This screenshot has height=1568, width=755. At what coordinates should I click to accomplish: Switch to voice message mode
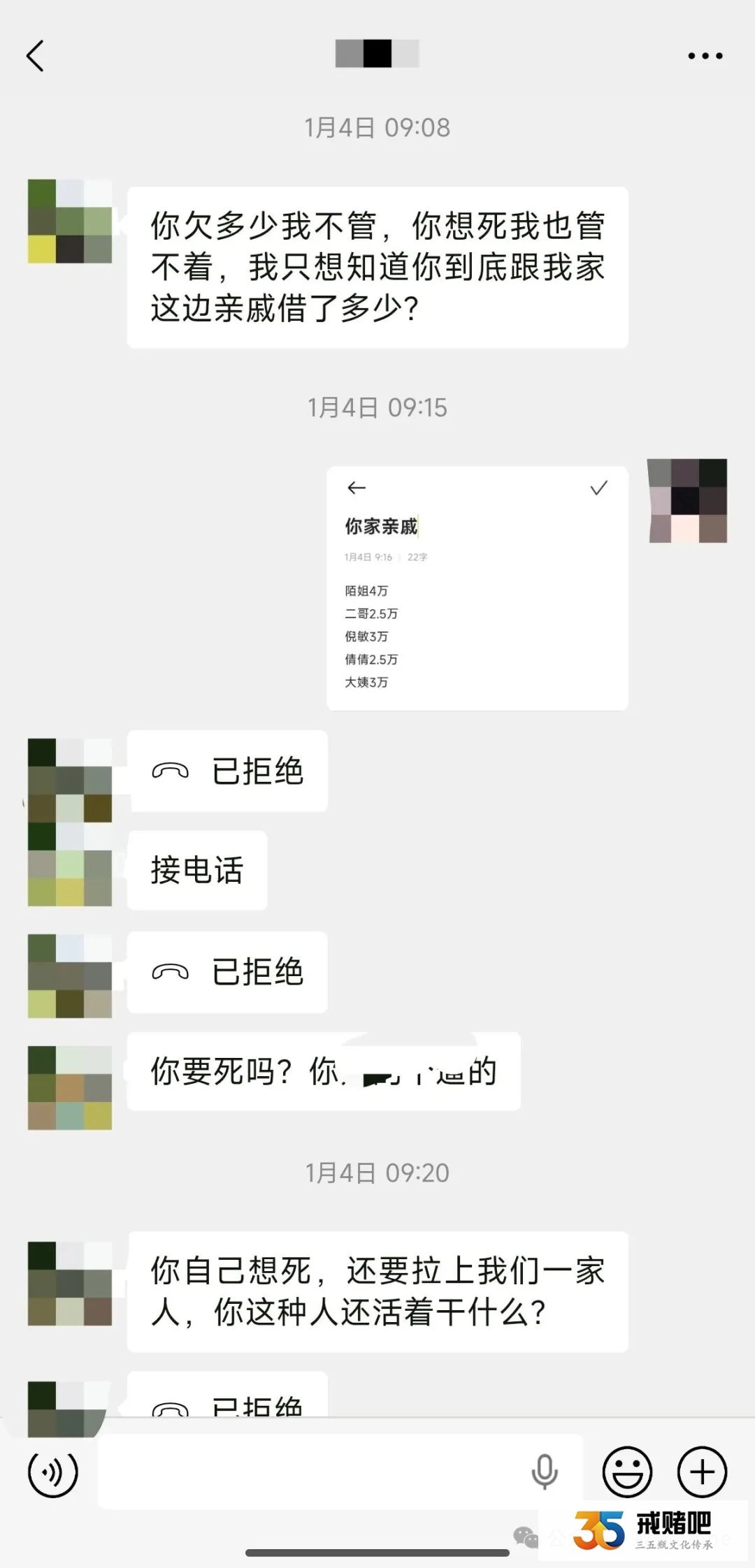coord(54,1473)
